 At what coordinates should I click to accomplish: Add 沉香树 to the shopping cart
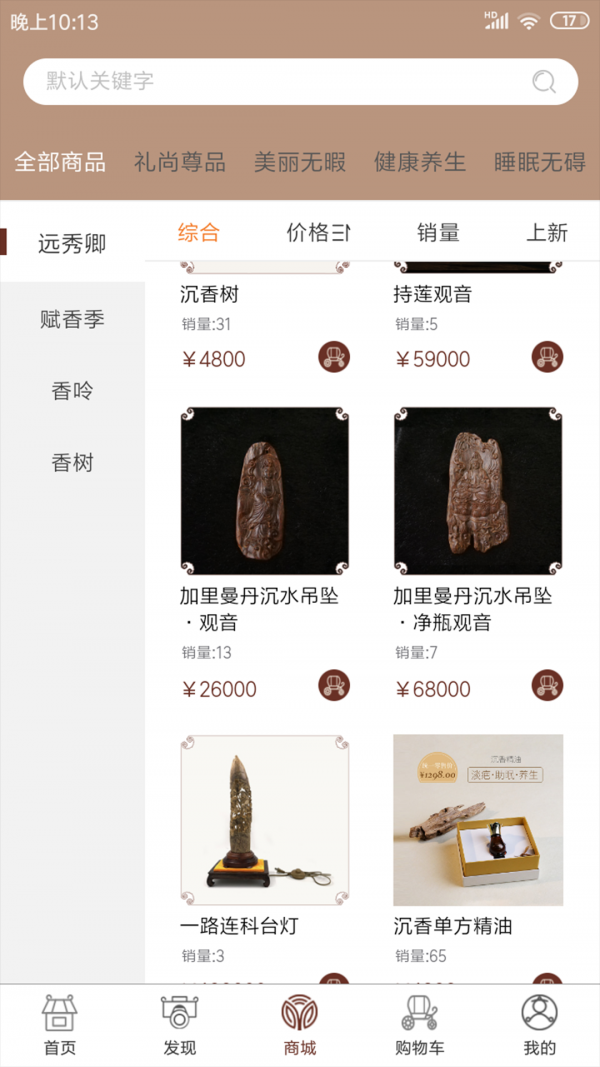pyautogui.click(x=334, y=357)
